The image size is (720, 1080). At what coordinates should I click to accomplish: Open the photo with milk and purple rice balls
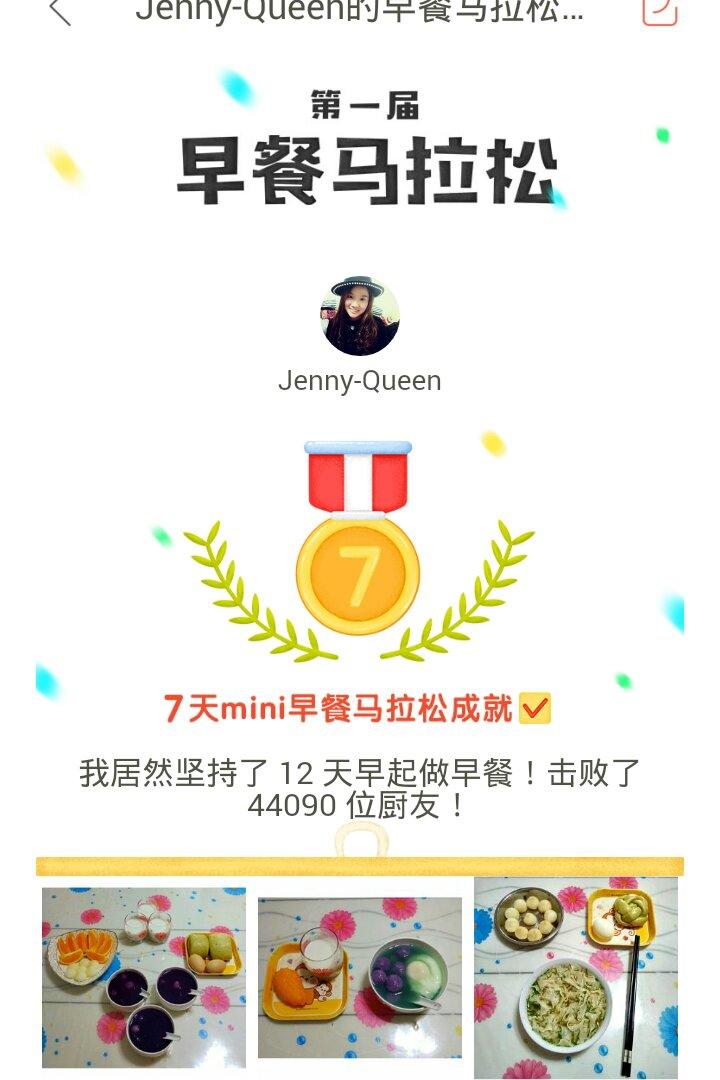360,977
